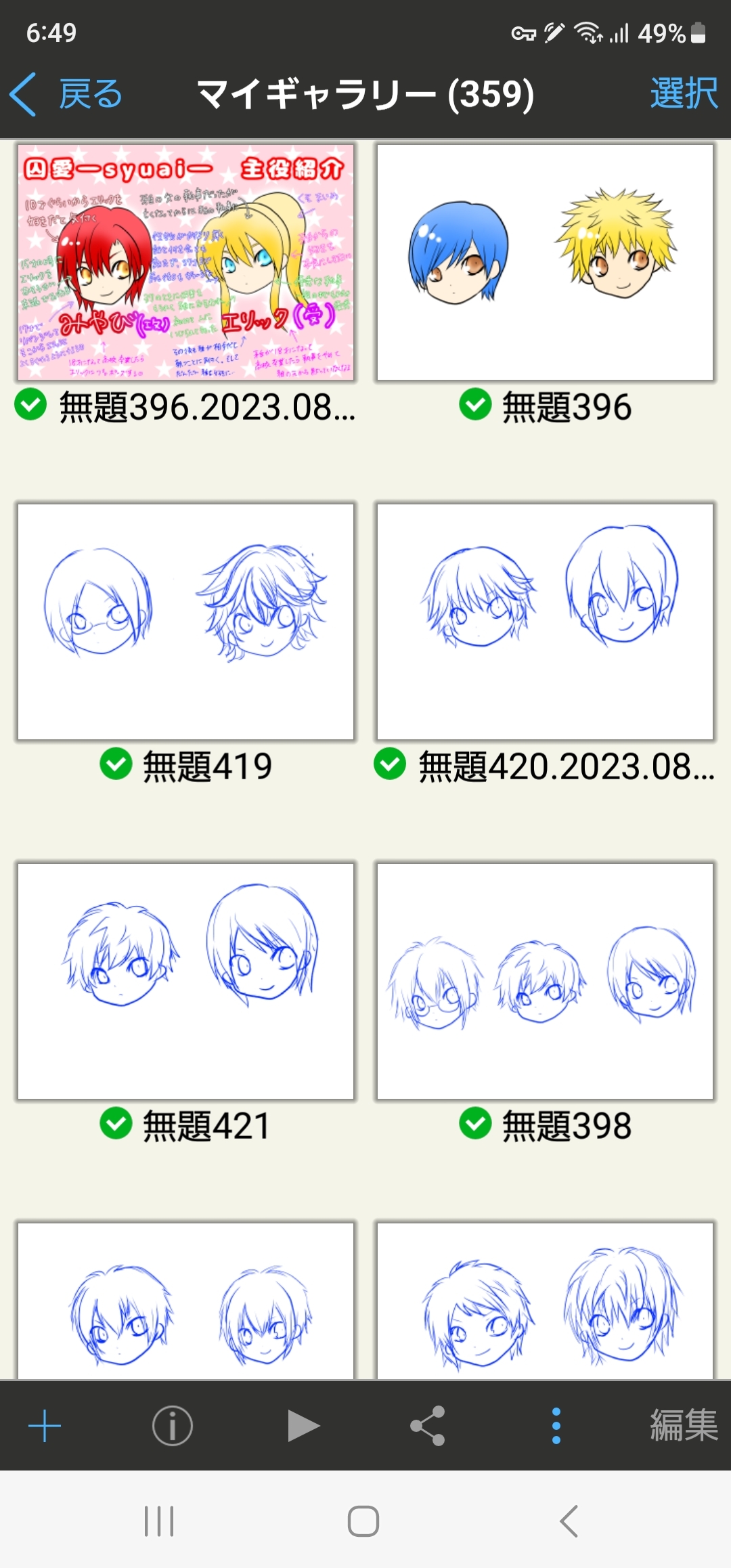Play the drawing process video

tap(303, 1426)
